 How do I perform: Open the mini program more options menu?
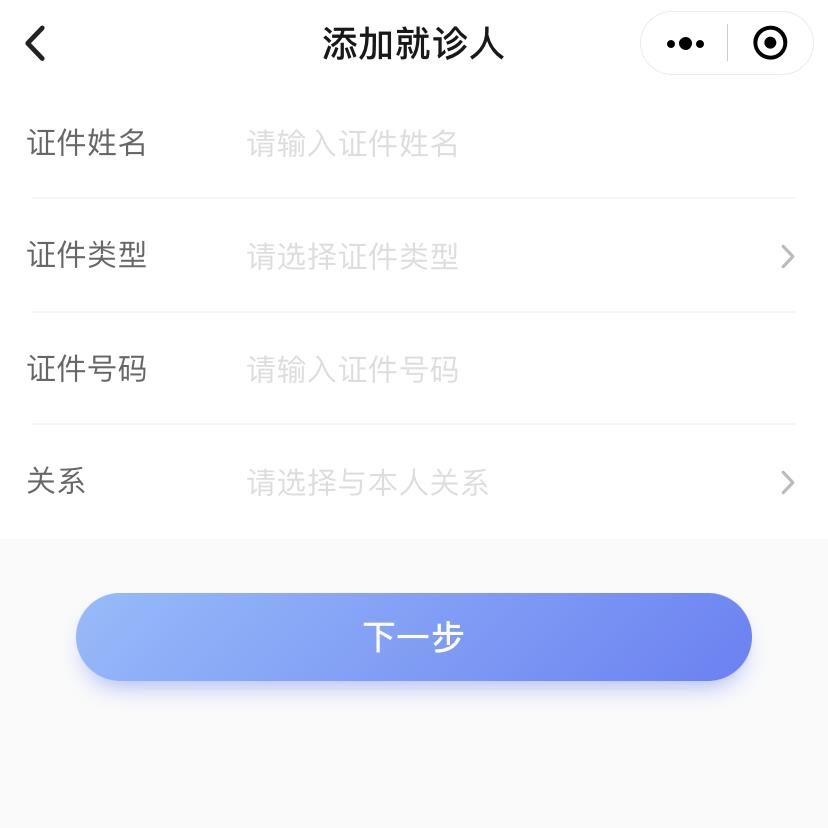[x=685, y=44]
